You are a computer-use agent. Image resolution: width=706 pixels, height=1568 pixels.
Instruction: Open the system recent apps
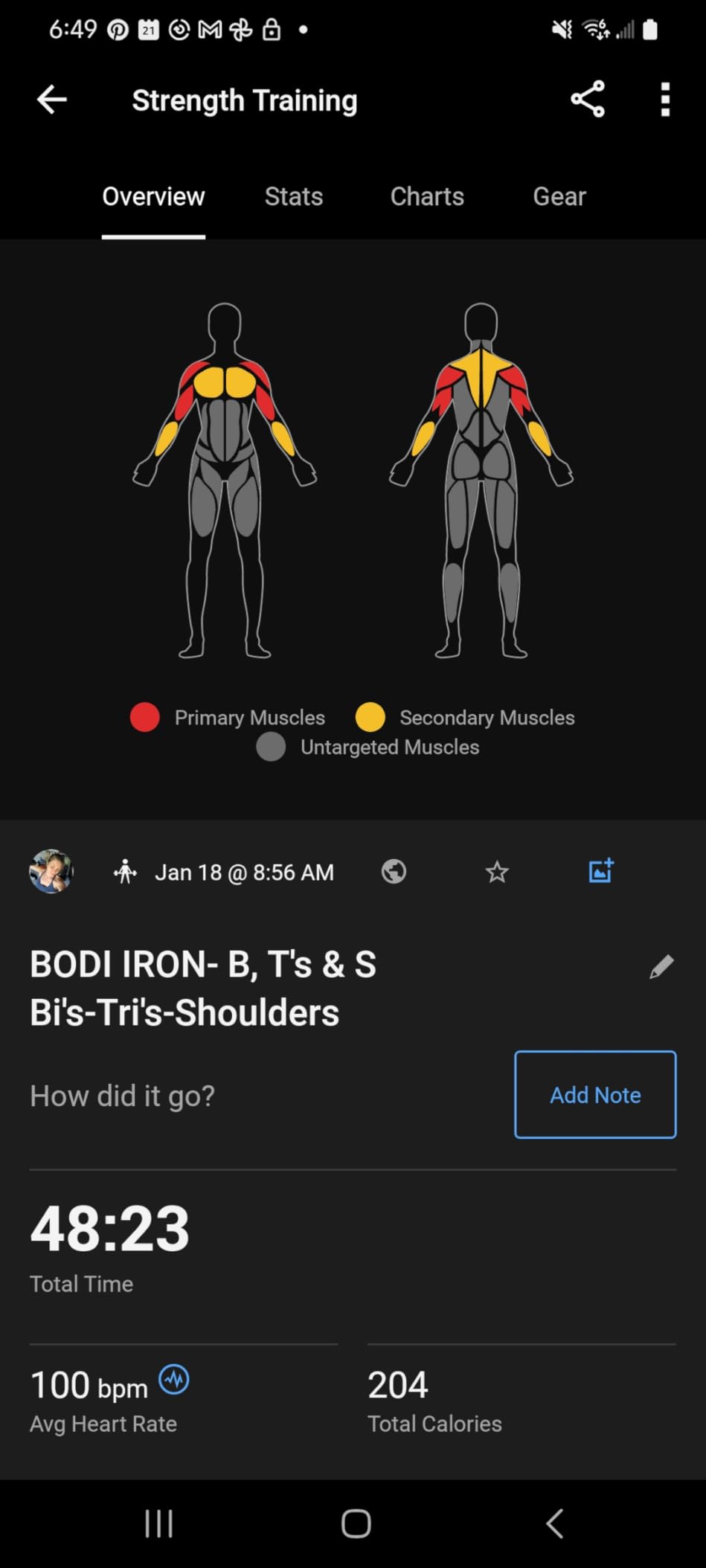click(158, 1523)
